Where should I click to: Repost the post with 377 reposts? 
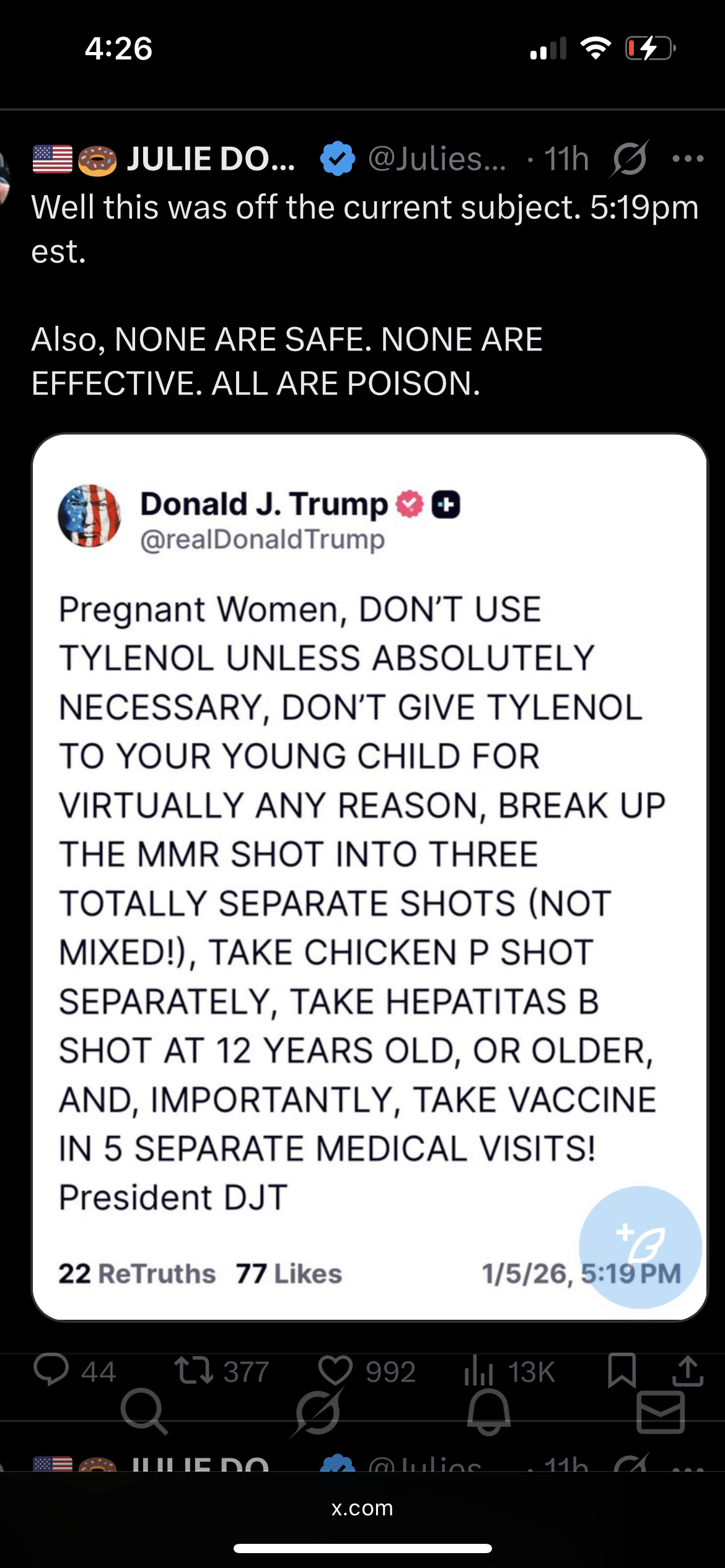pyautogui.click(x=194, y=1370)
